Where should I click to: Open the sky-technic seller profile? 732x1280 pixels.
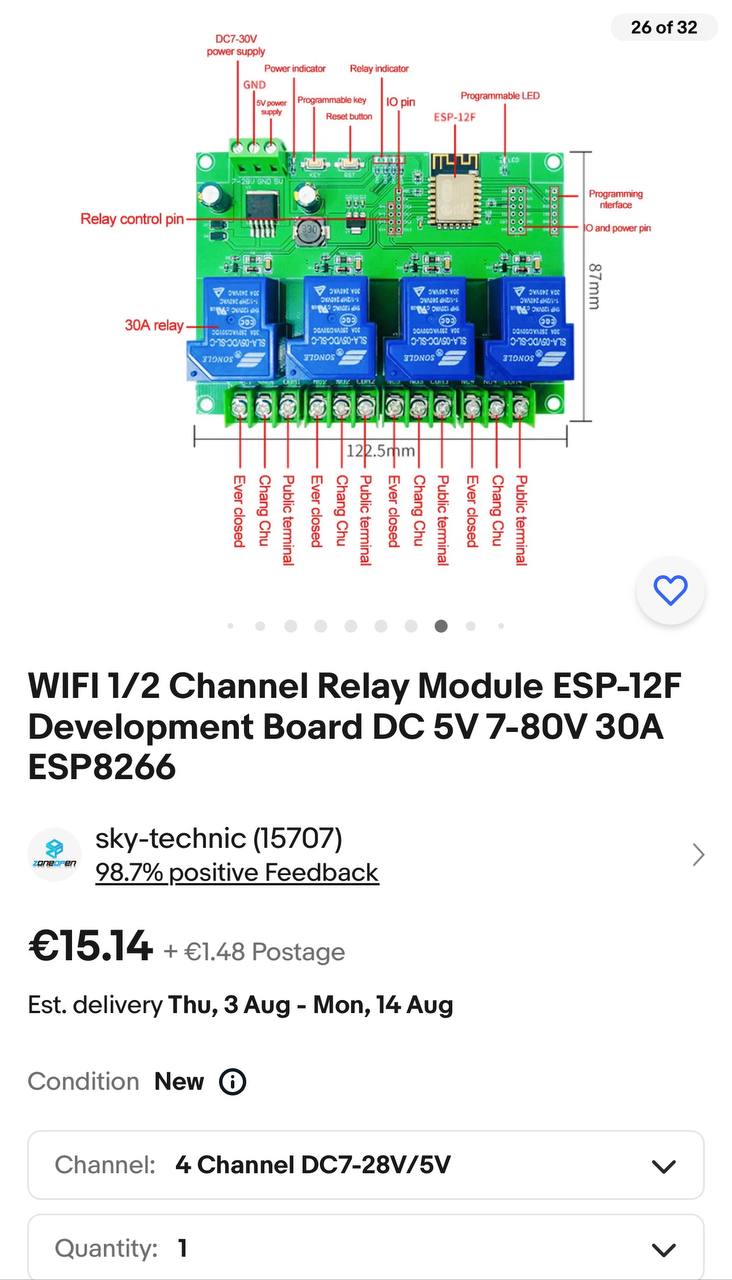coord(218,838)
